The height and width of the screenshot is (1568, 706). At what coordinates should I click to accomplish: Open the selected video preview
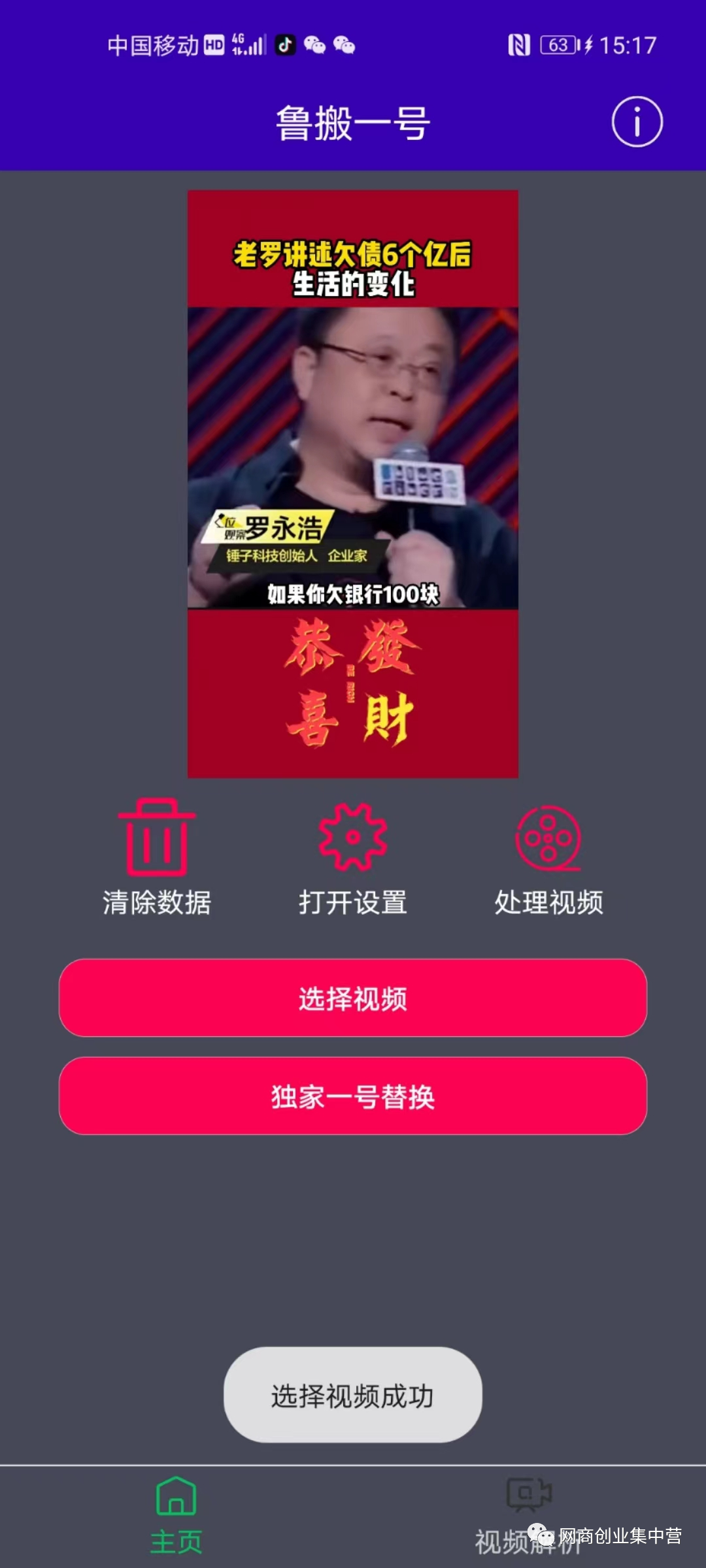click(x=353, y=483)
